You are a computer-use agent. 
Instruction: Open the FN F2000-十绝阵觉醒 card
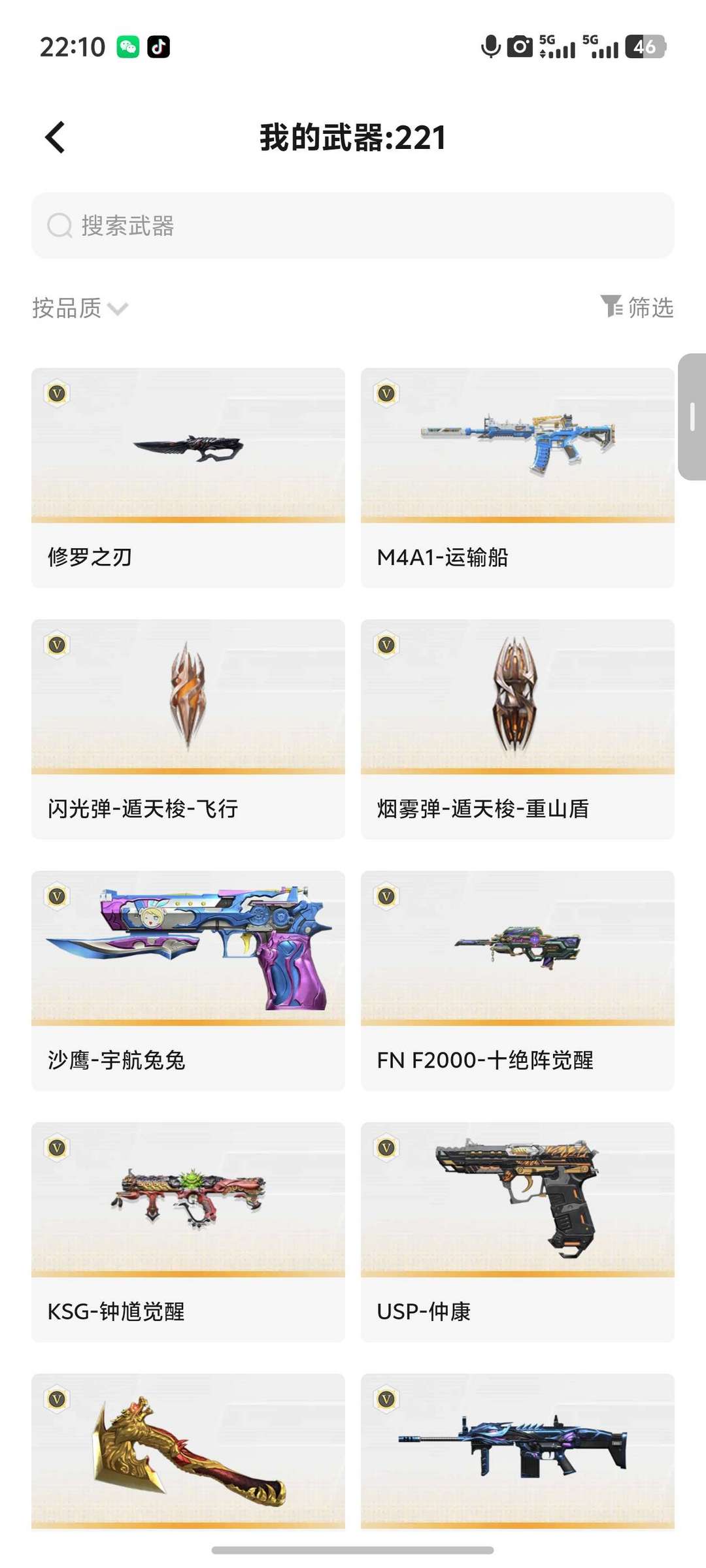click(517, 980)
